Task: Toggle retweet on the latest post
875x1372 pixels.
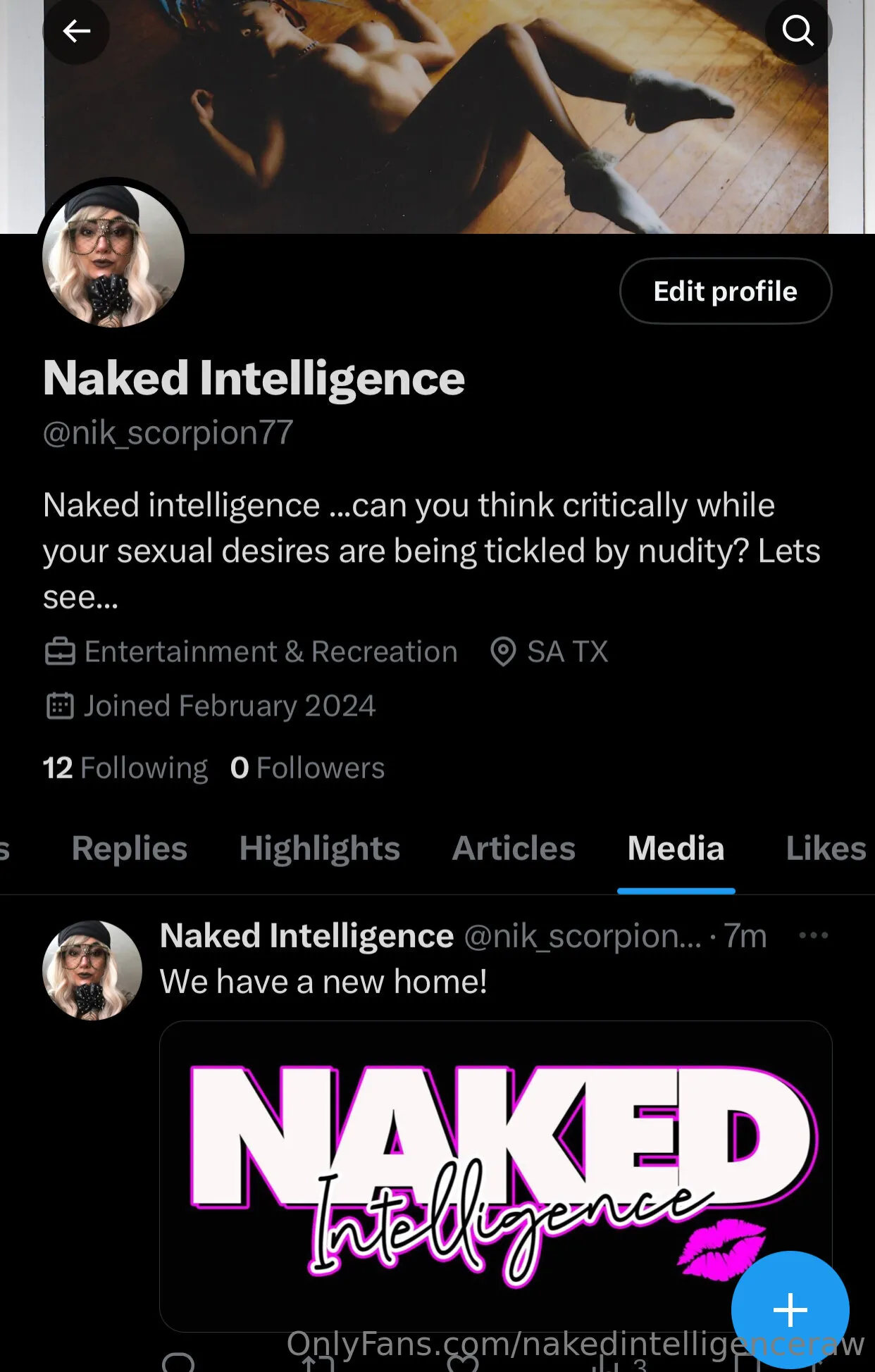Action: coord(317,1366)
